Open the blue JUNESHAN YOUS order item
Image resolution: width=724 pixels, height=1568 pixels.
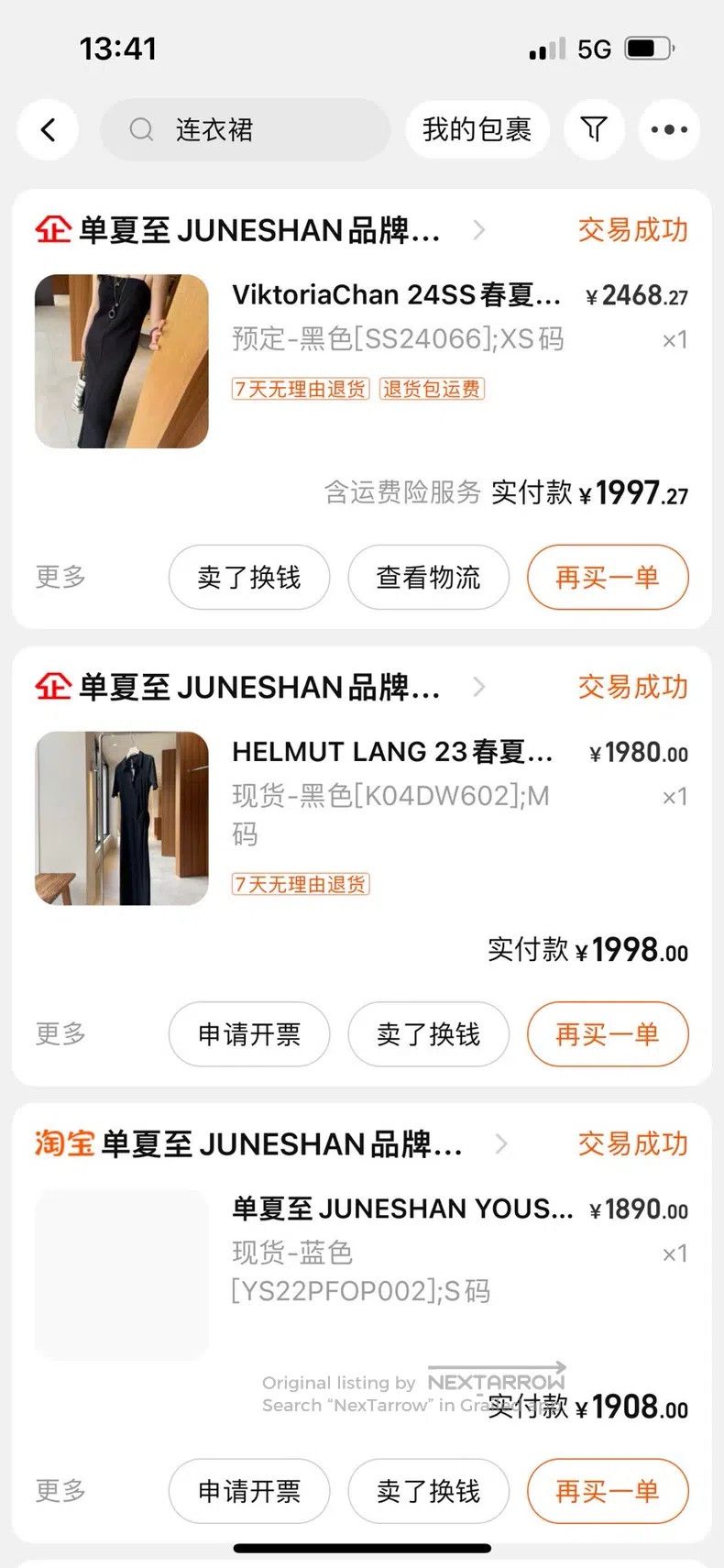pos(362,1275)
